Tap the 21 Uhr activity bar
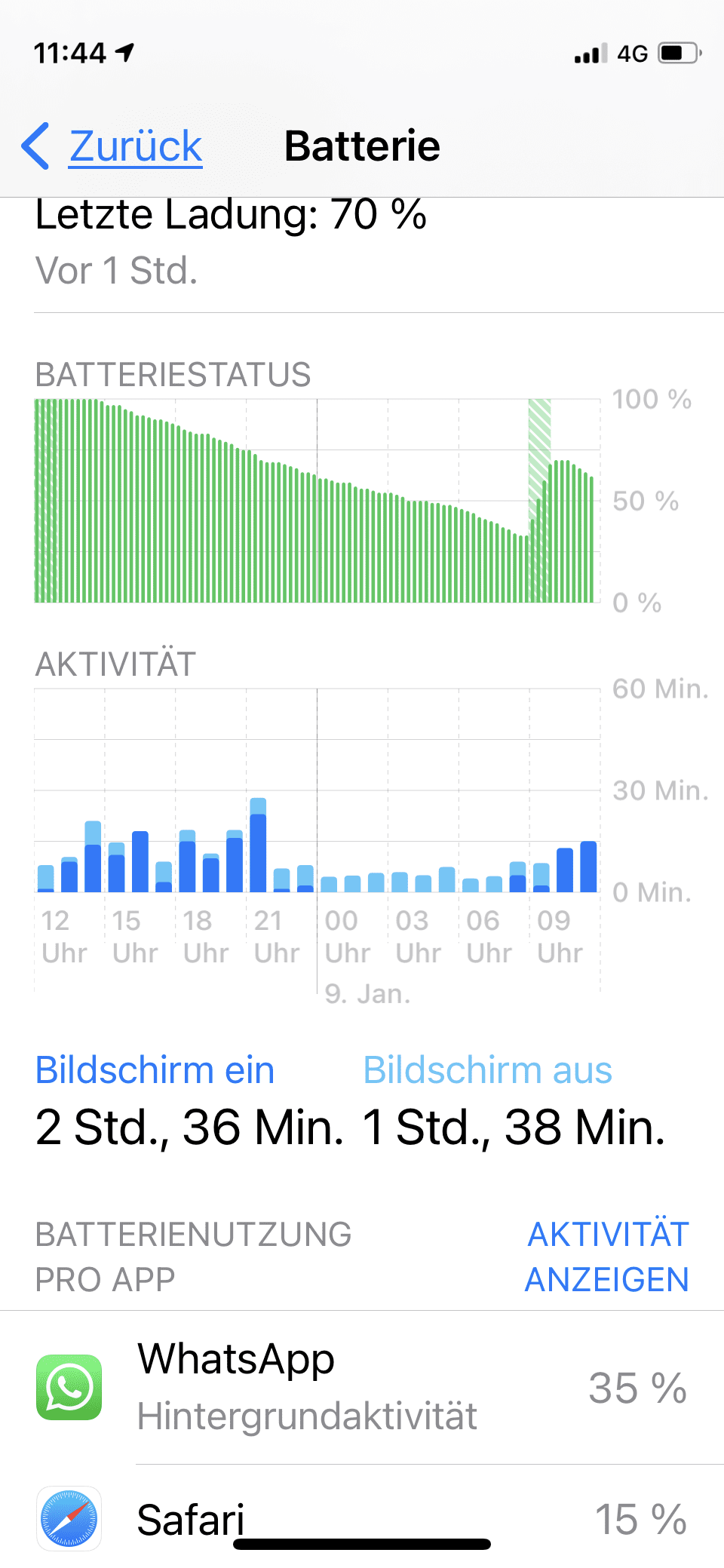Screen dimensions: 724x1568 click(258, 845)
